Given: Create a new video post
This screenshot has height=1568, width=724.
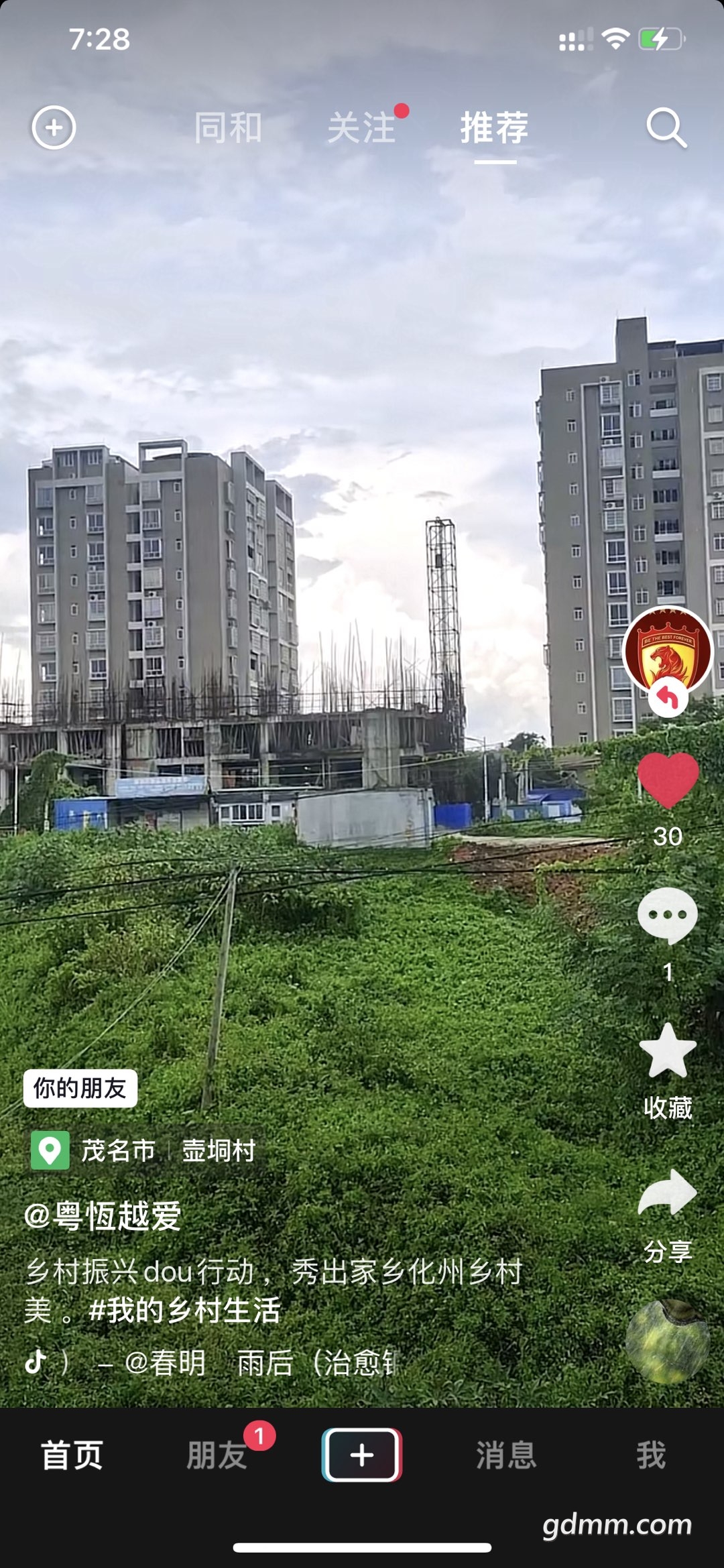Looking at the screenshot, I should point(362,1455).
